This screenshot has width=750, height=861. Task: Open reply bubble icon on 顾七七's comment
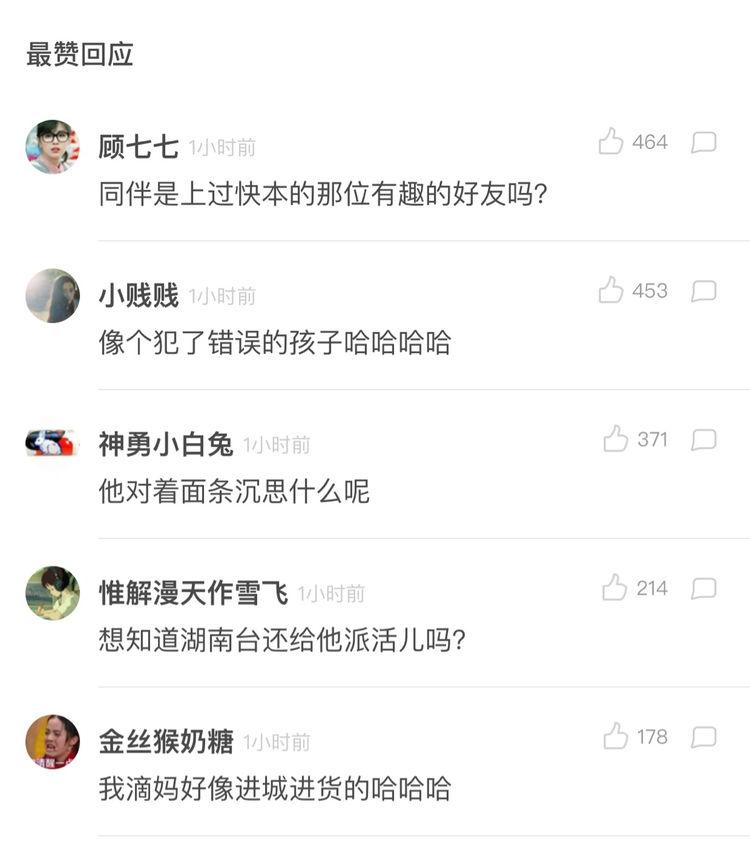tap(706, 142)
